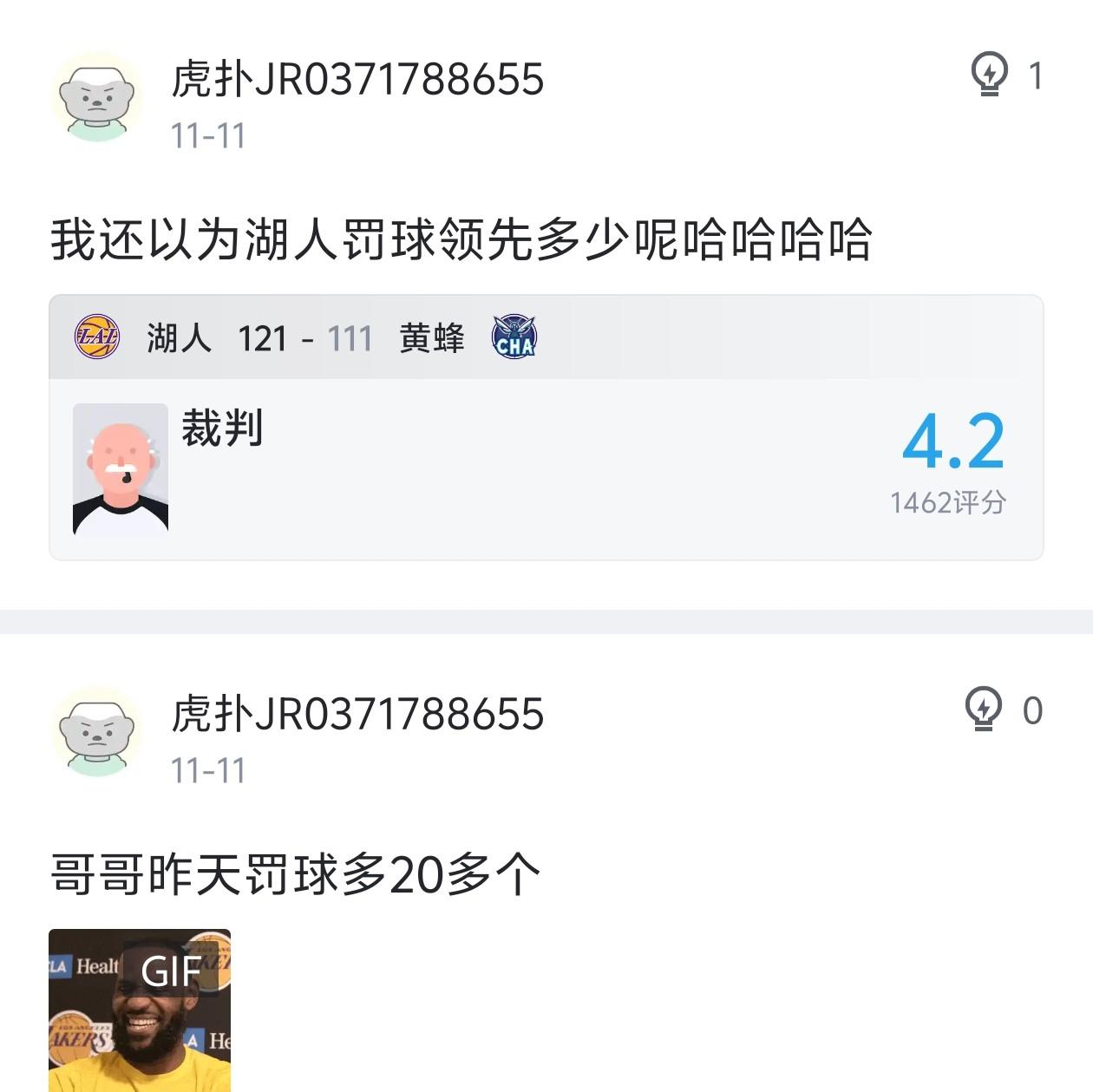Light up the first comment with 1 like

coord(990,75)
